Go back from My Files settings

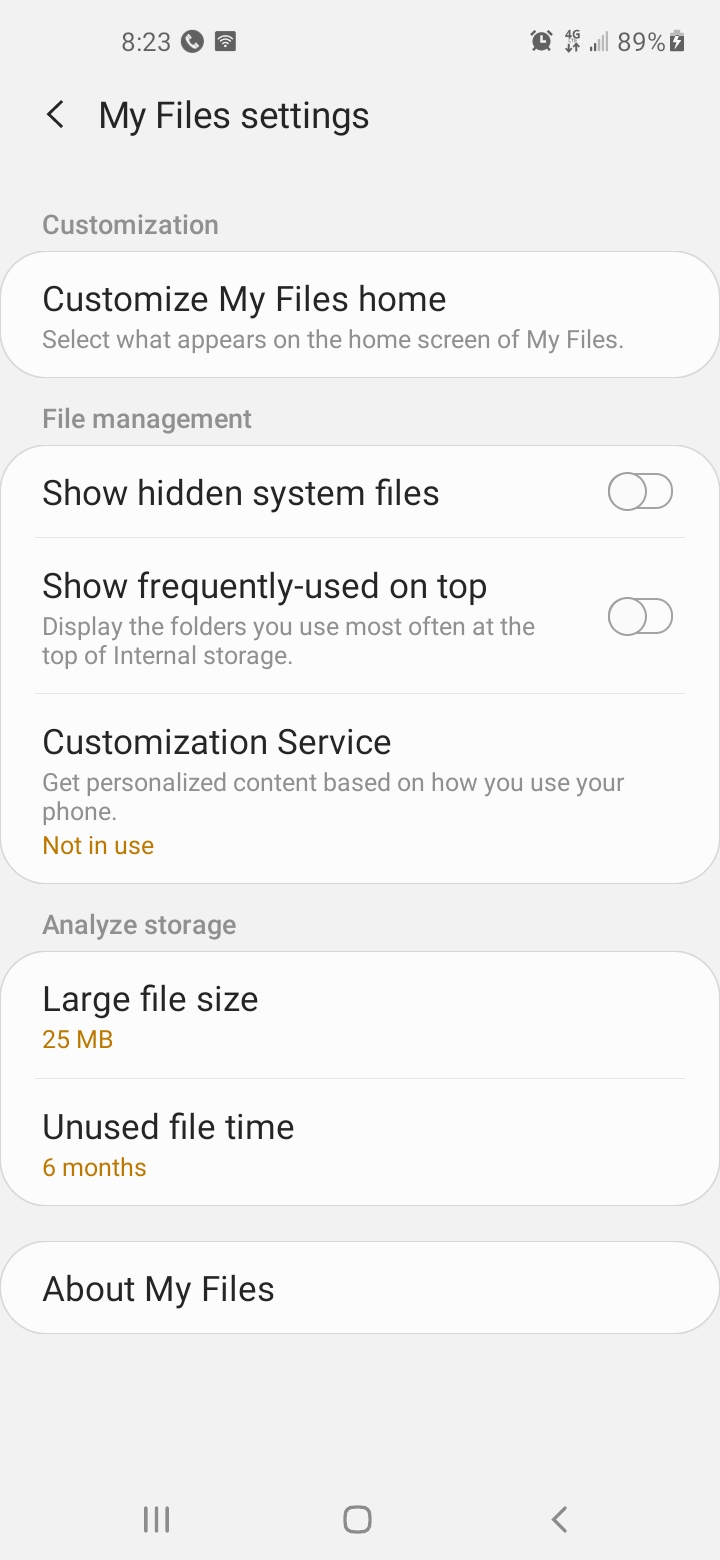click(56, 115)
